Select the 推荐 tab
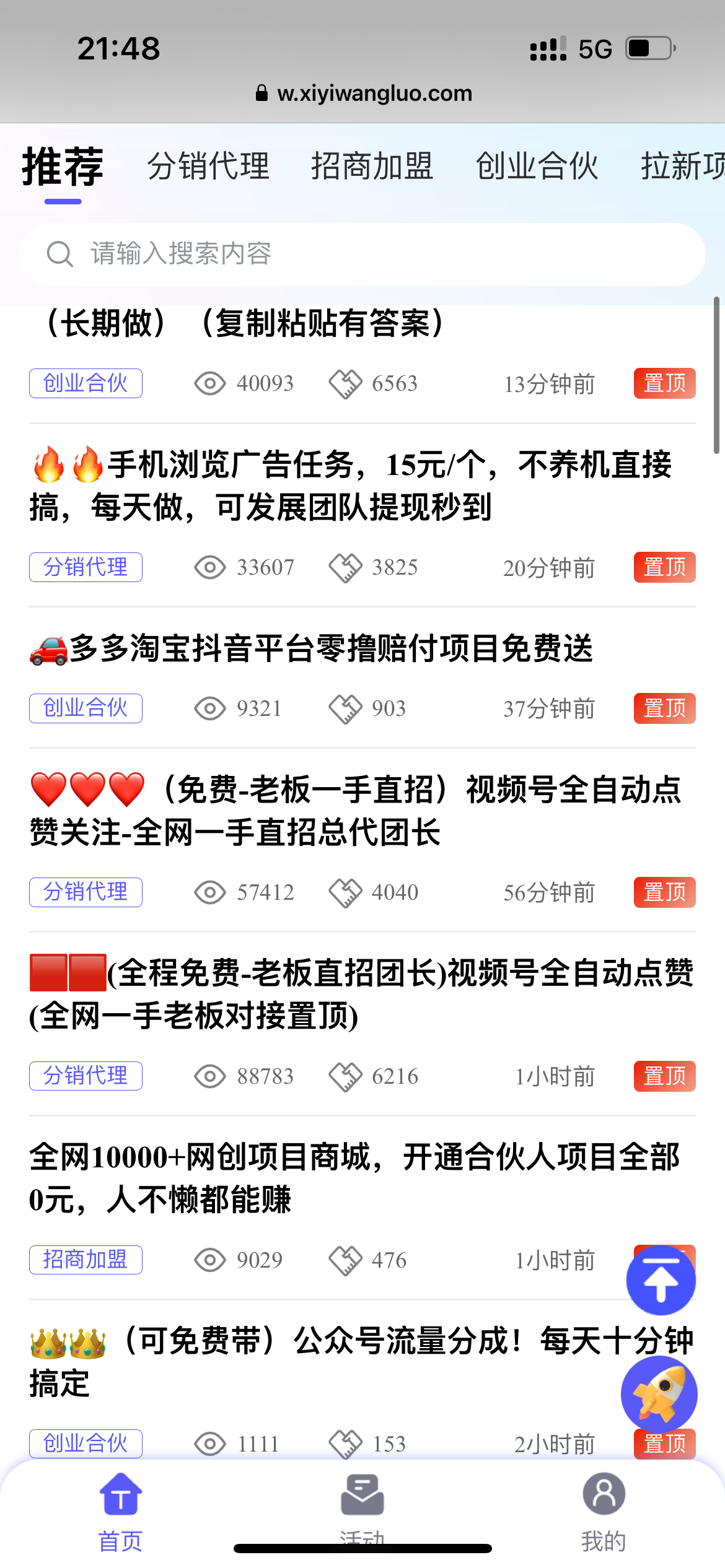Viewport: 725px width, 1568px height. tap(63, 167)
